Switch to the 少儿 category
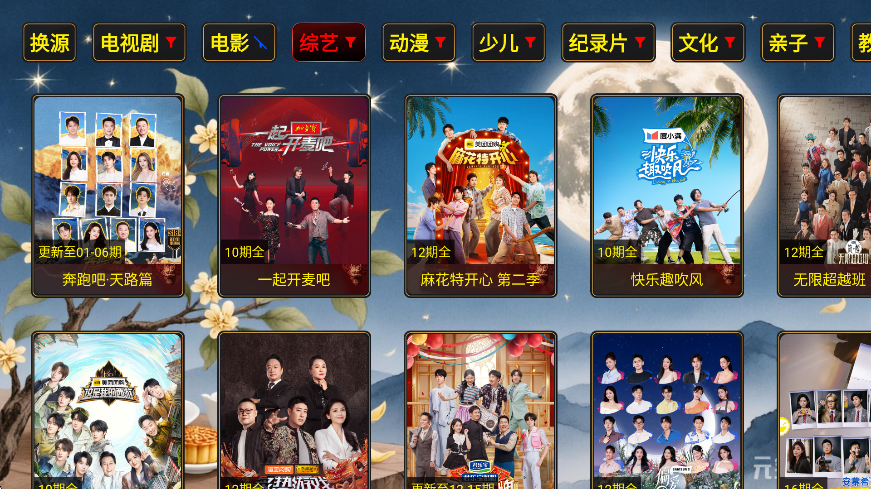Screen dimensions: 871x489 tap(508, 43)
